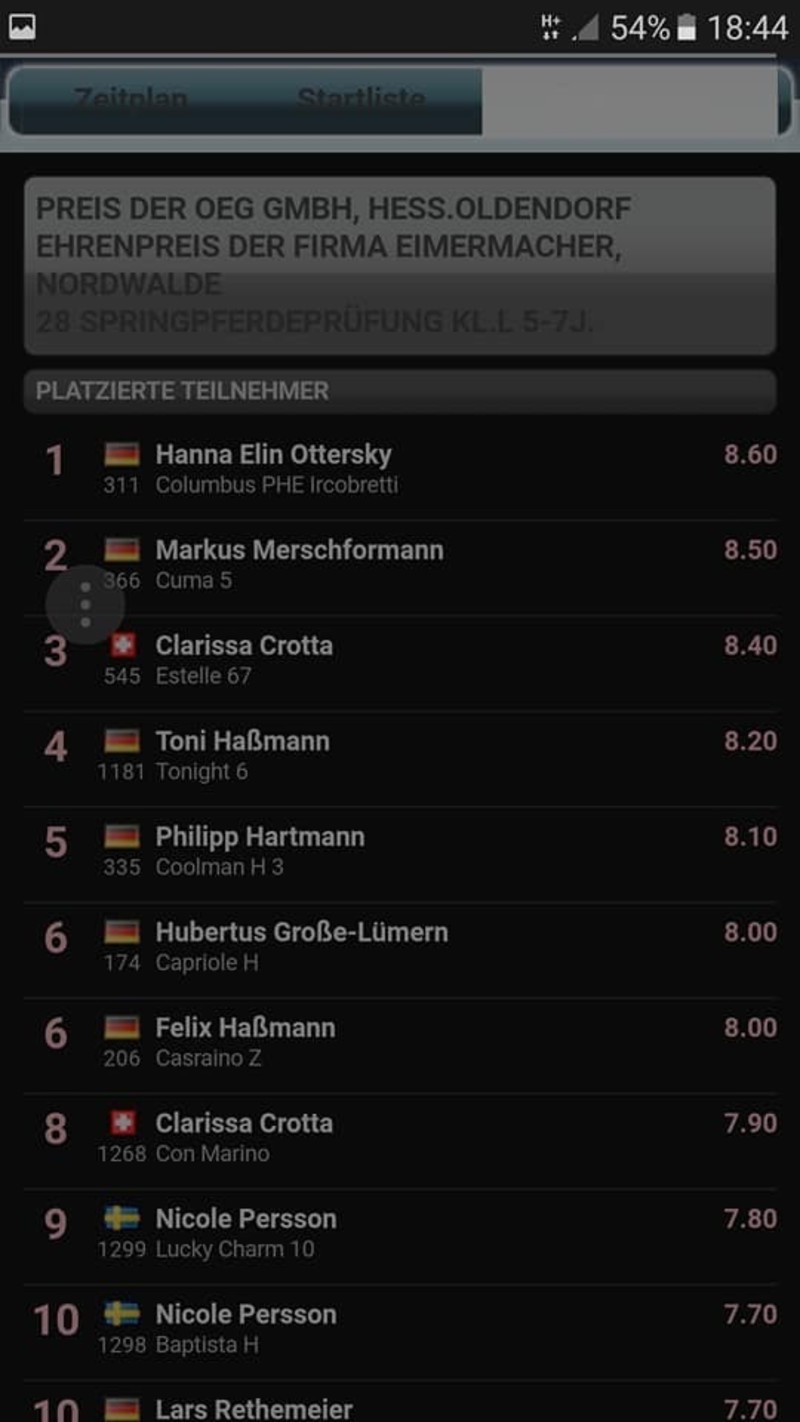Viewport: 800px width, 1422px height.
Task: Open Toni Haßmann's result row
Action: pos(400,758)
